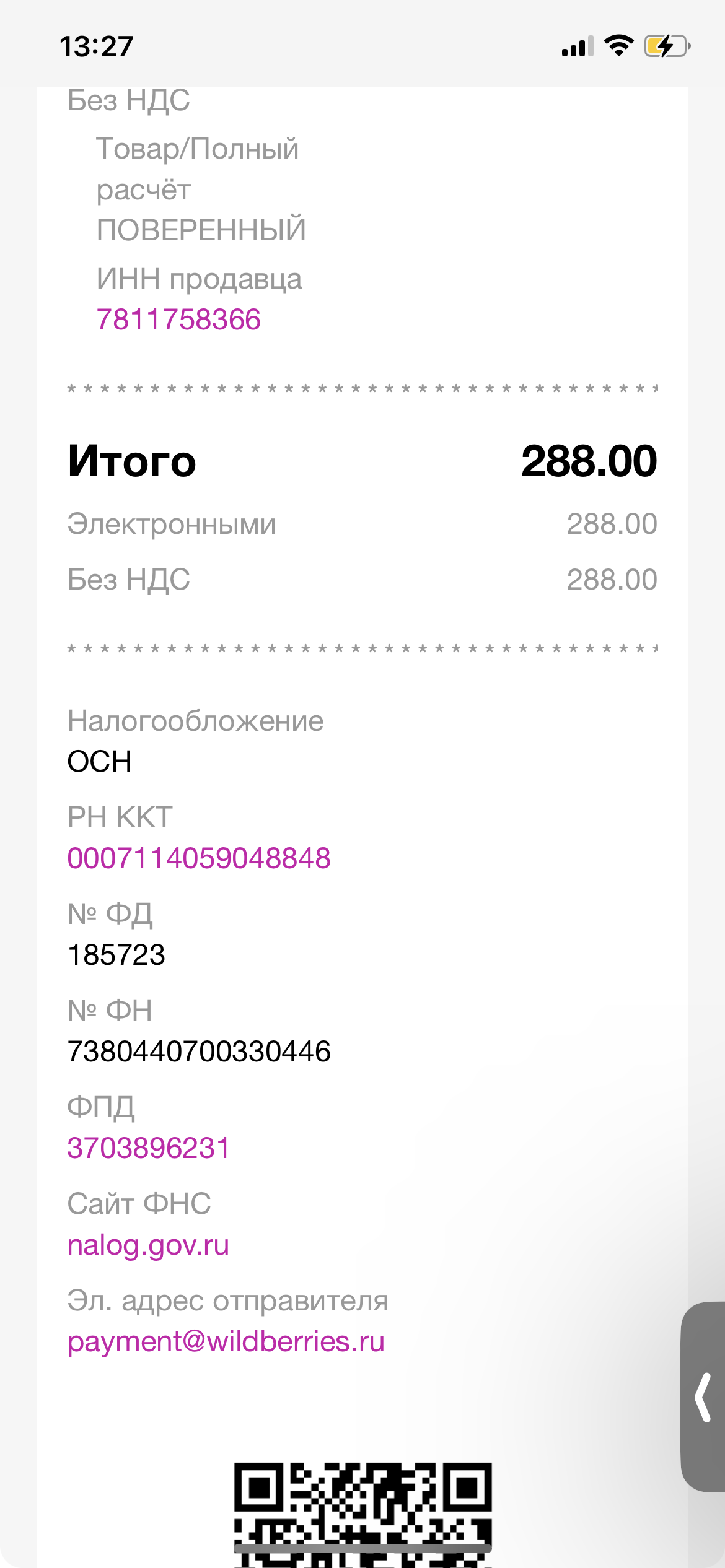Open the ФПД link 3703896231
Screen dimensions: 725x1568
click(x=149, y=1148)
